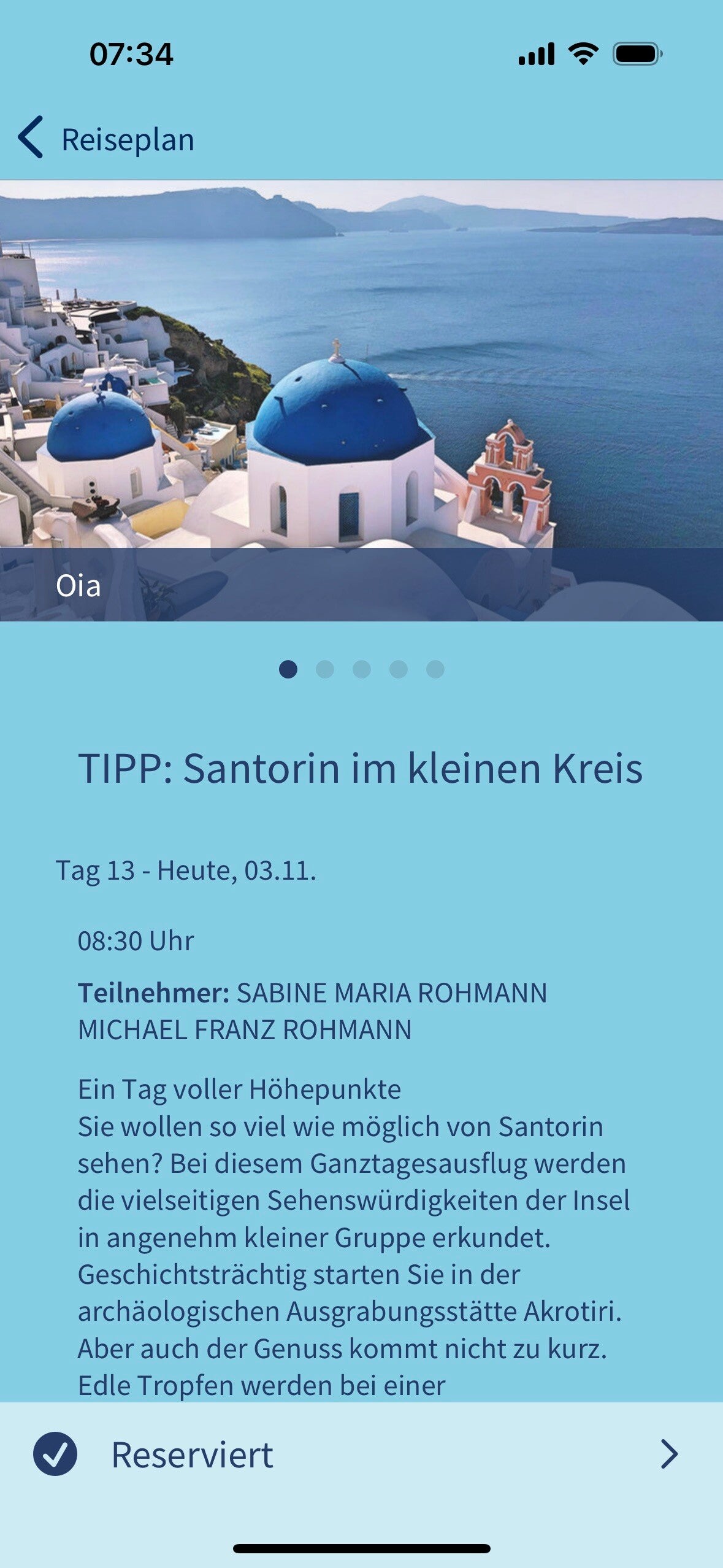Jump to the second gallery page dot
Viewport: 723px width, 1568px height.
coord(325,669)
